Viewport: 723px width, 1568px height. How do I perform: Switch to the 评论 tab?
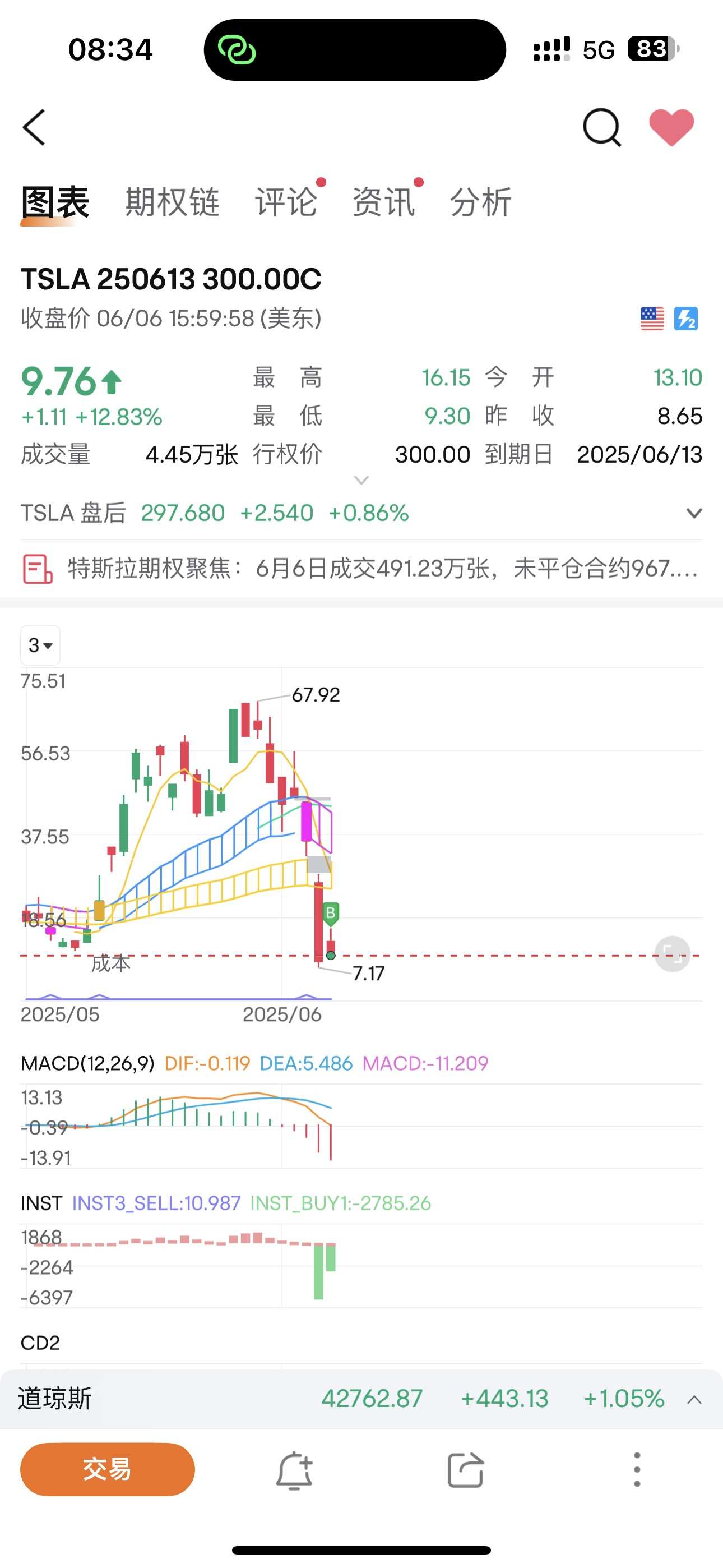pos(286,202)
